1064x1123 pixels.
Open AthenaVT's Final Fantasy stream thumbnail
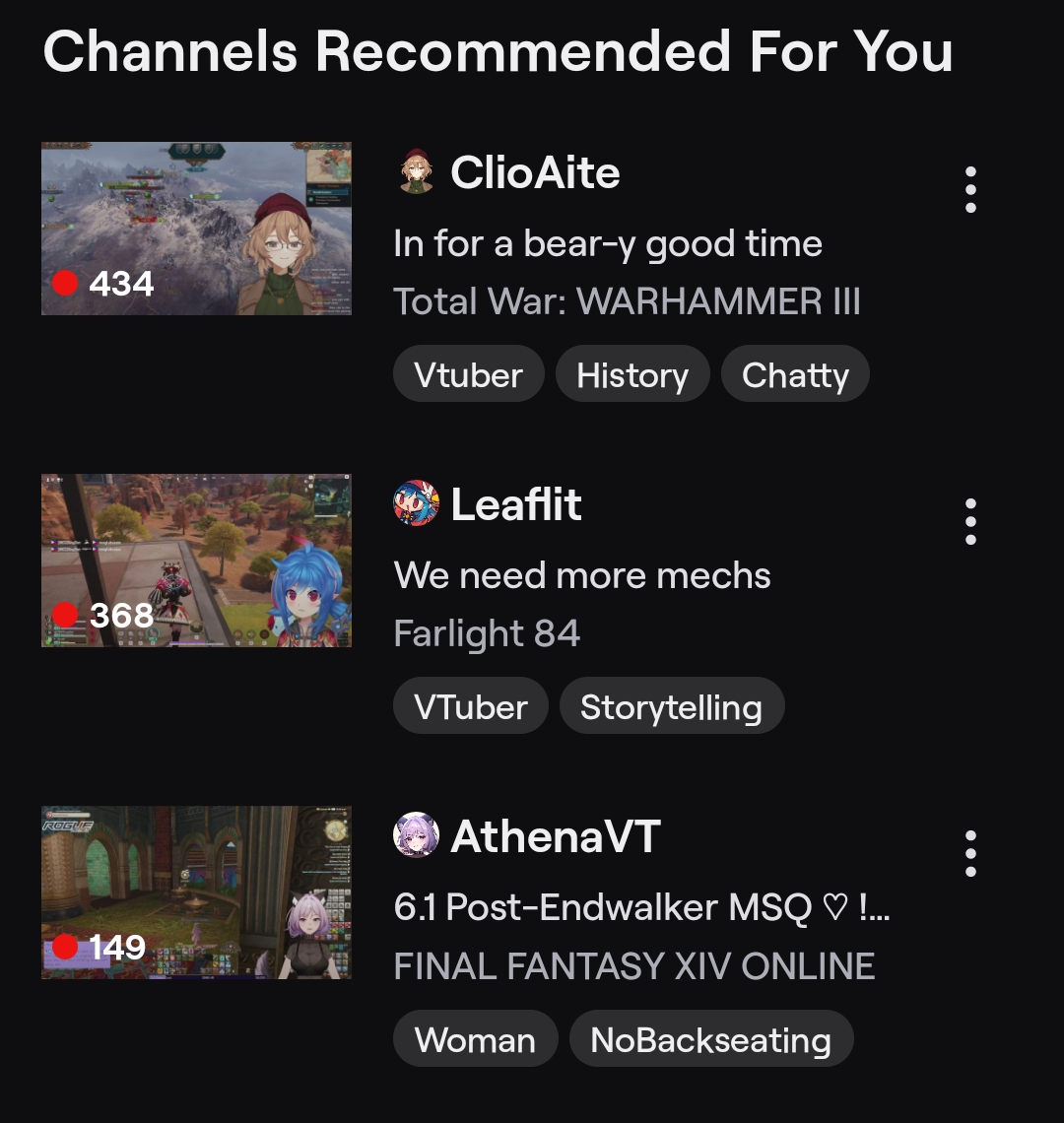coord(196,892)
